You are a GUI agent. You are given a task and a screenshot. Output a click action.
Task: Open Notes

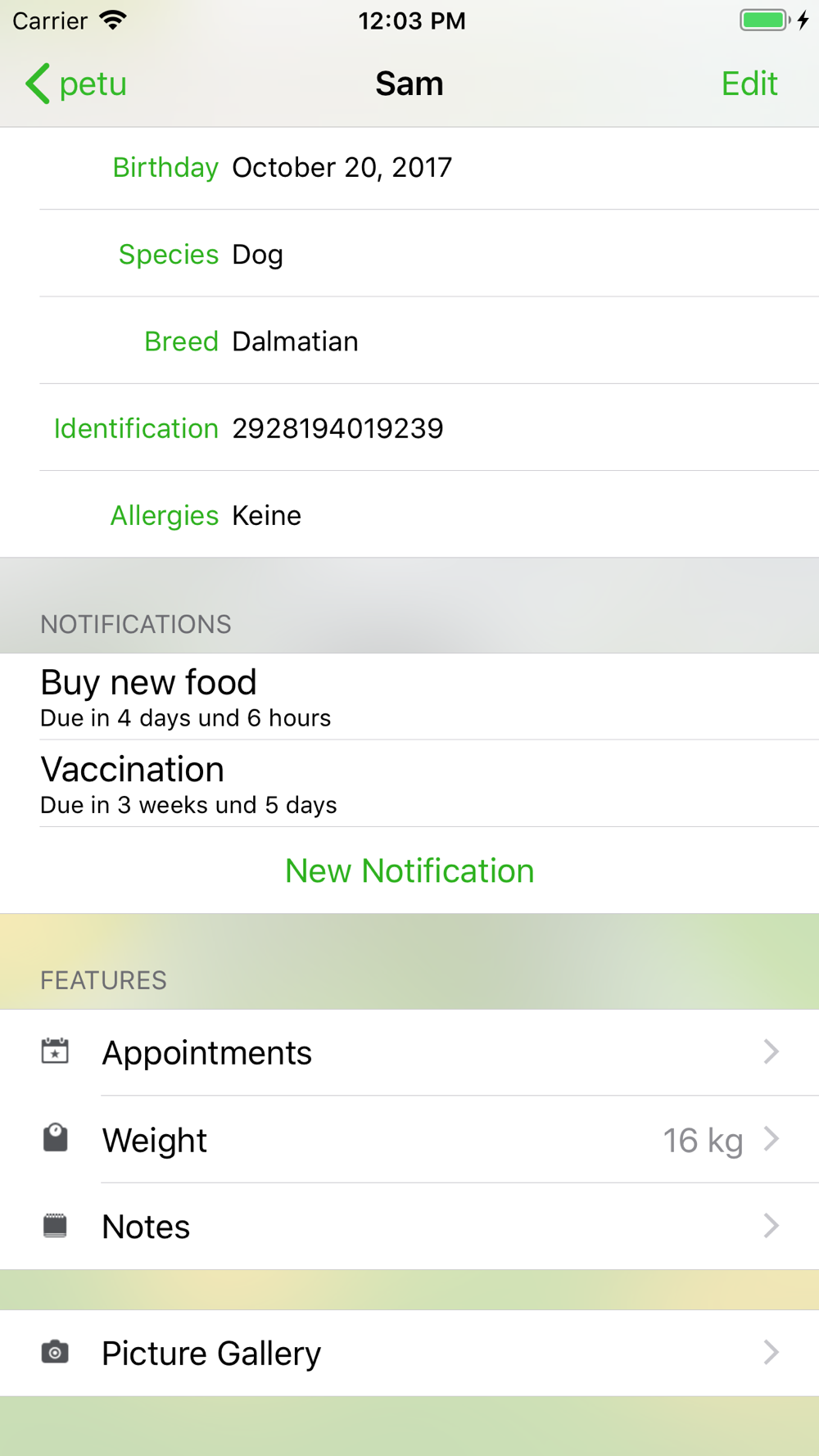pyautogui.click(x=409, y=1226)
